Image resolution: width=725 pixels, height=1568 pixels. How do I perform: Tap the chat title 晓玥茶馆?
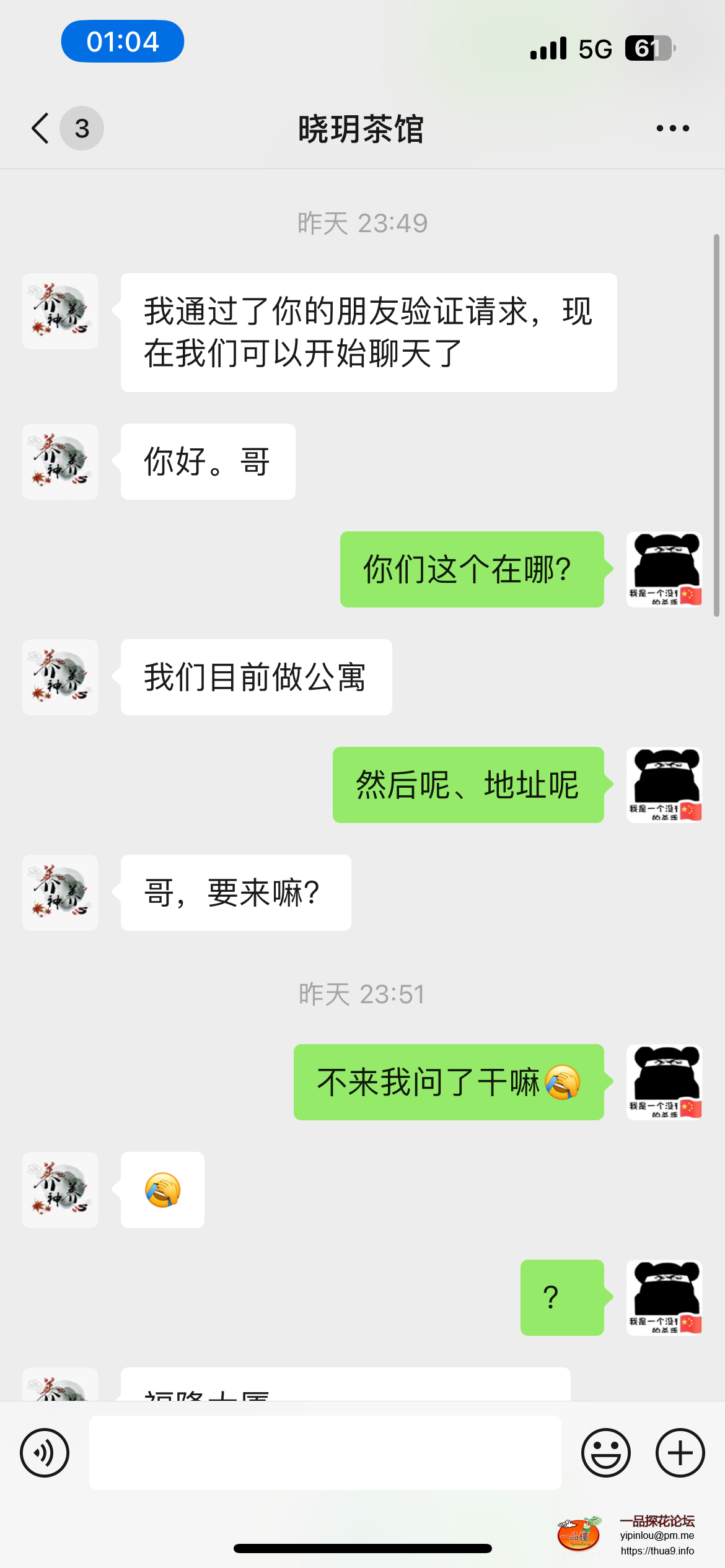point(361,129)
